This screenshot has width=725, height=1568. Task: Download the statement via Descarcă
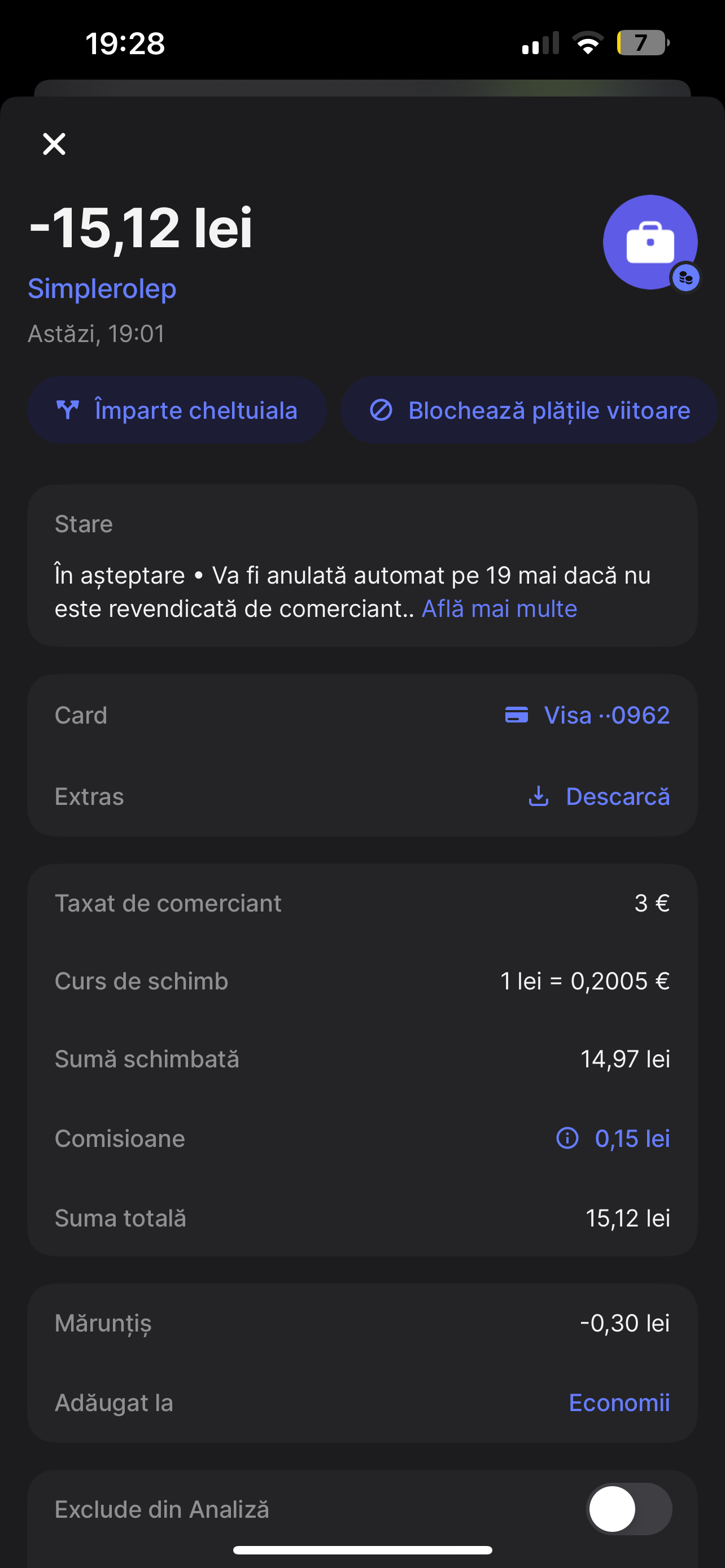pyautogui.click(x=599, y=796)
